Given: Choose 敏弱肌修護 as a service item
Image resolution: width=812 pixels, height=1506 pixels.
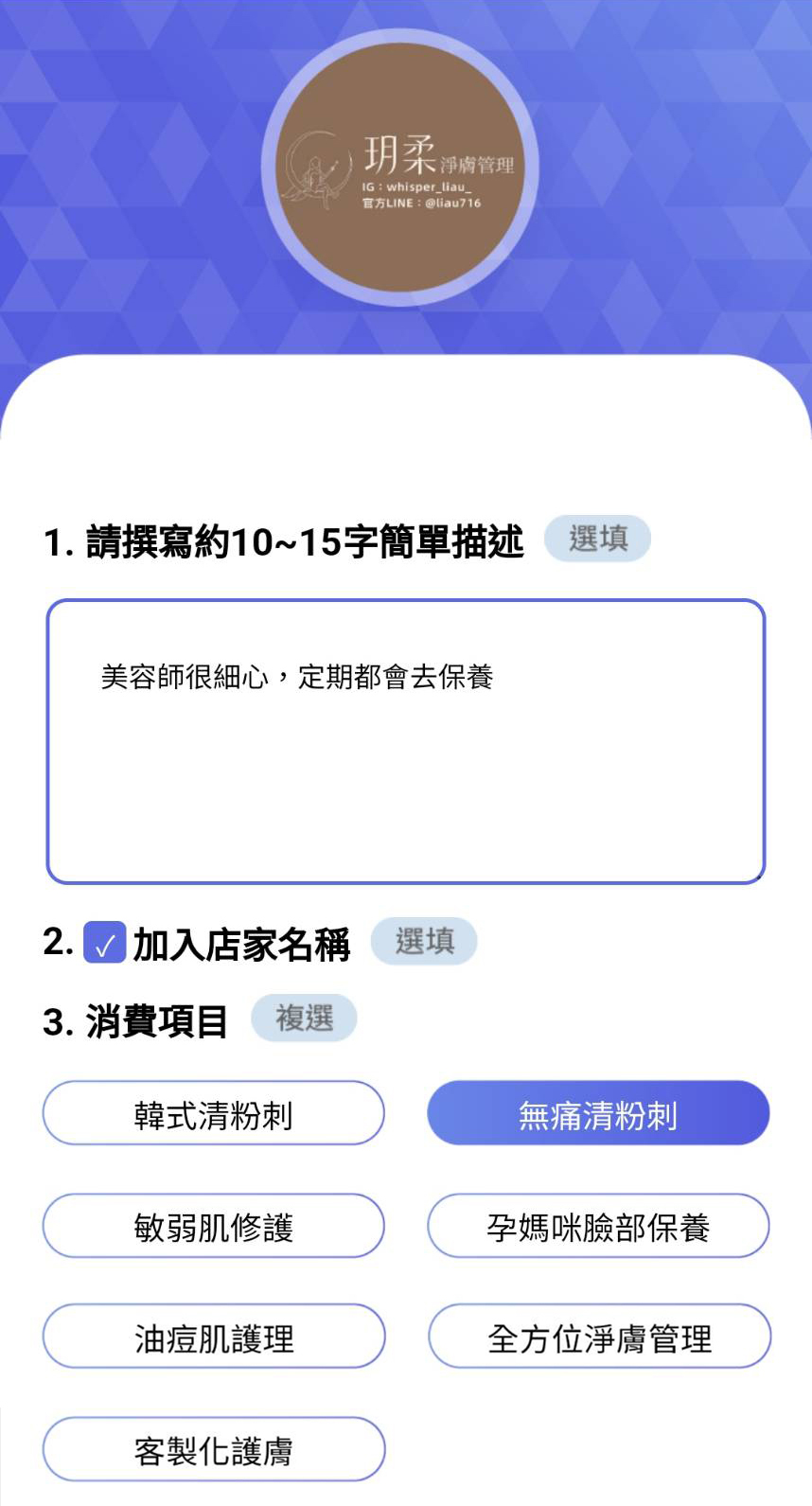Looking at the screenshot, I should coord(214,1226).
